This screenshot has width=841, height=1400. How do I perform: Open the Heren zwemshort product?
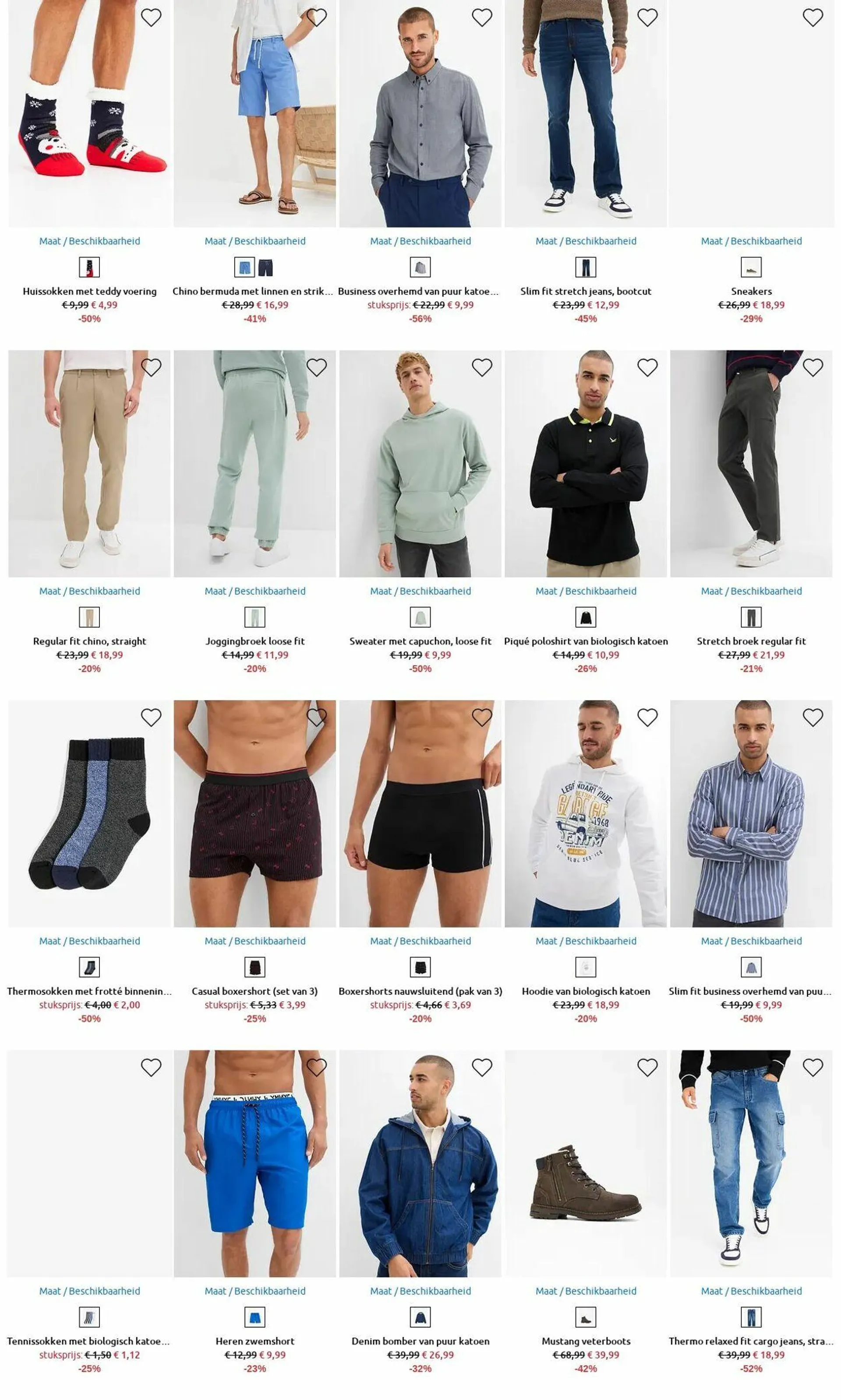254,1341
